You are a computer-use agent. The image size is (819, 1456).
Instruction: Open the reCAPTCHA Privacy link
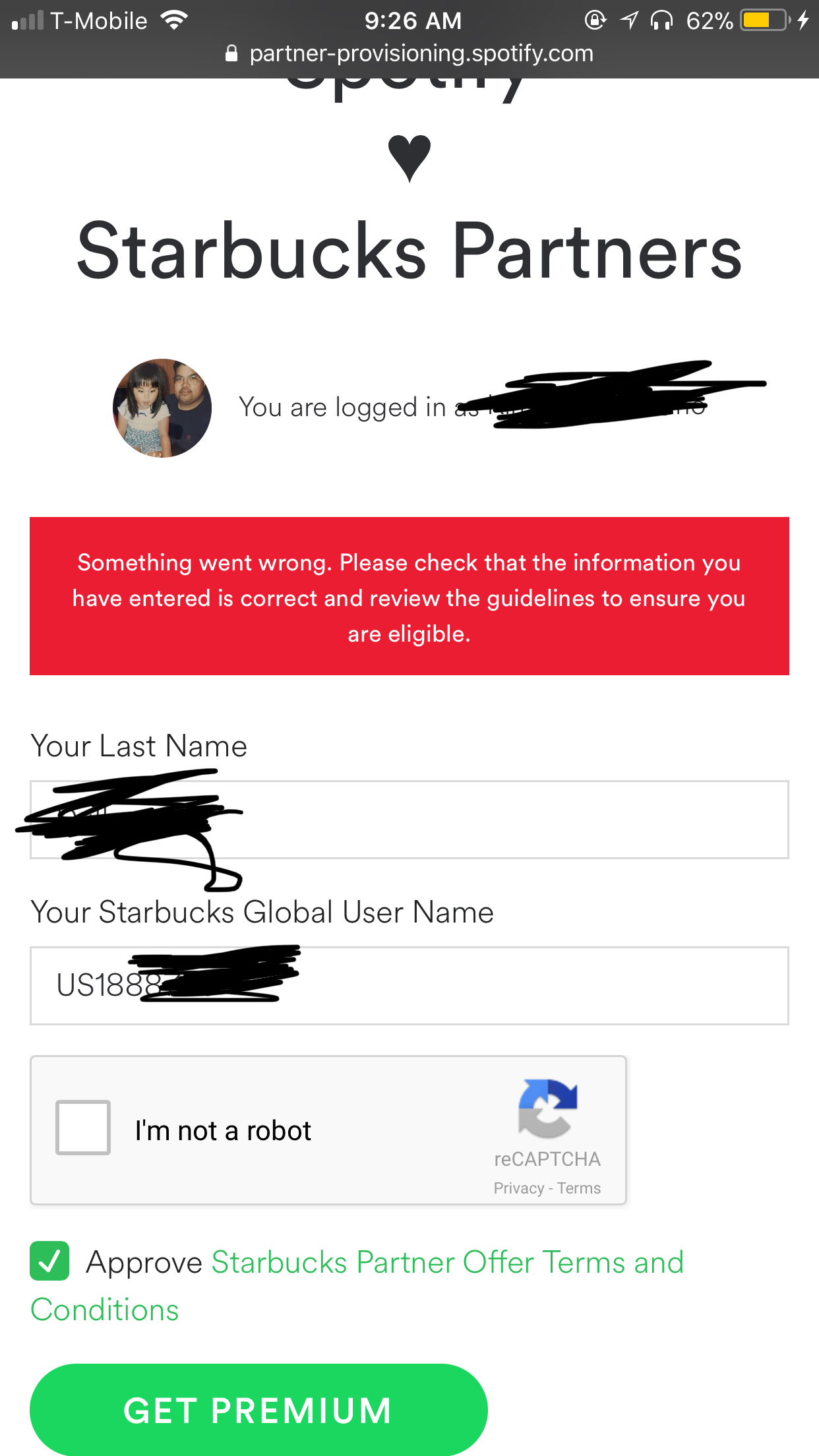tap(518, 1188)
